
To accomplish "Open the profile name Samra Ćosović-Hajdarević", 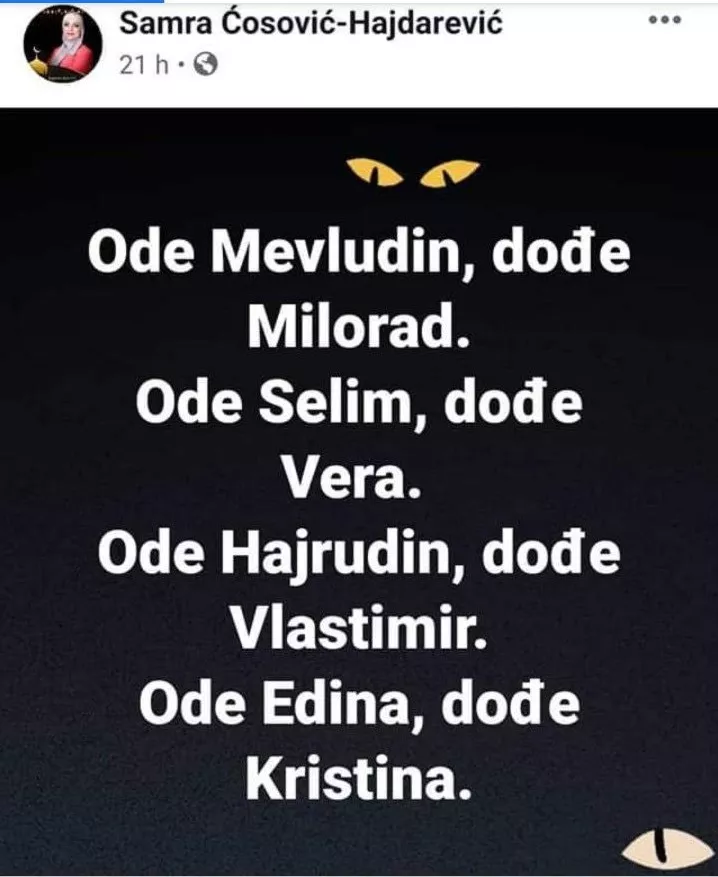I will click(310, 26).
